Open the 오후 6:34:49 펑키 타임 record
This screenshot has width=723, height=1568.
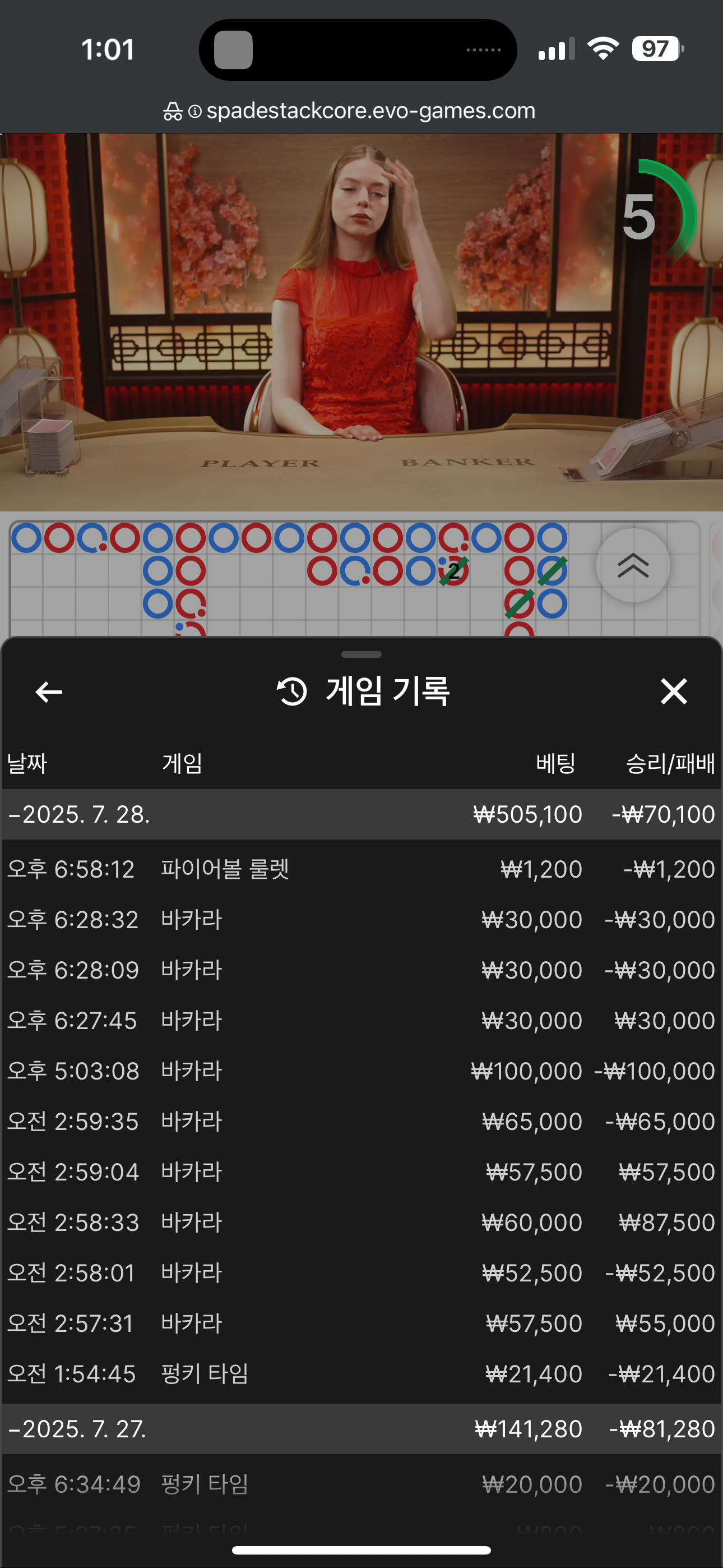(361, 1484)
